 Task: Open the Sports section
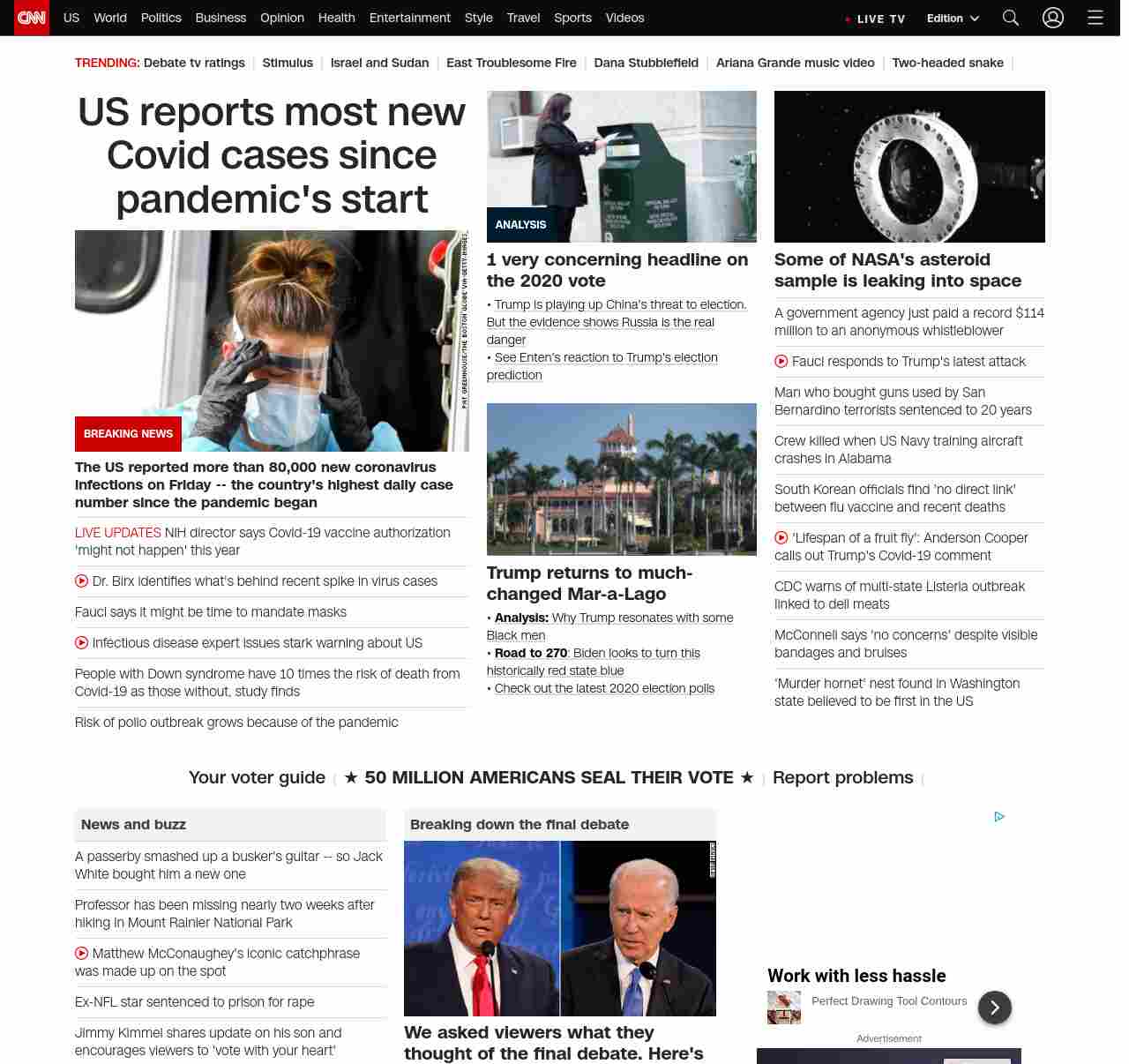(572, 18)
